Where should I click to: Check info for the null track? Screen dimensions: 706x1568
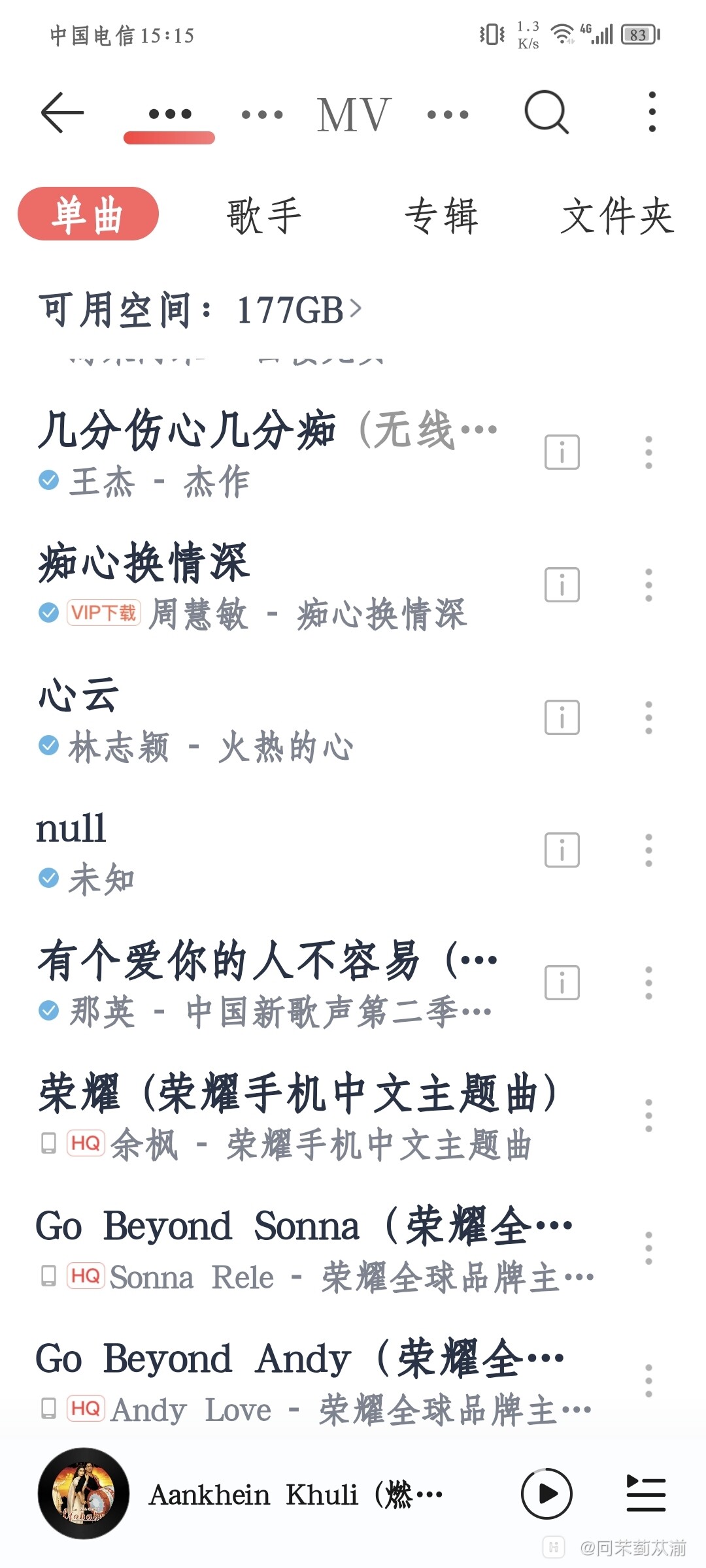[x=561, y=849]
